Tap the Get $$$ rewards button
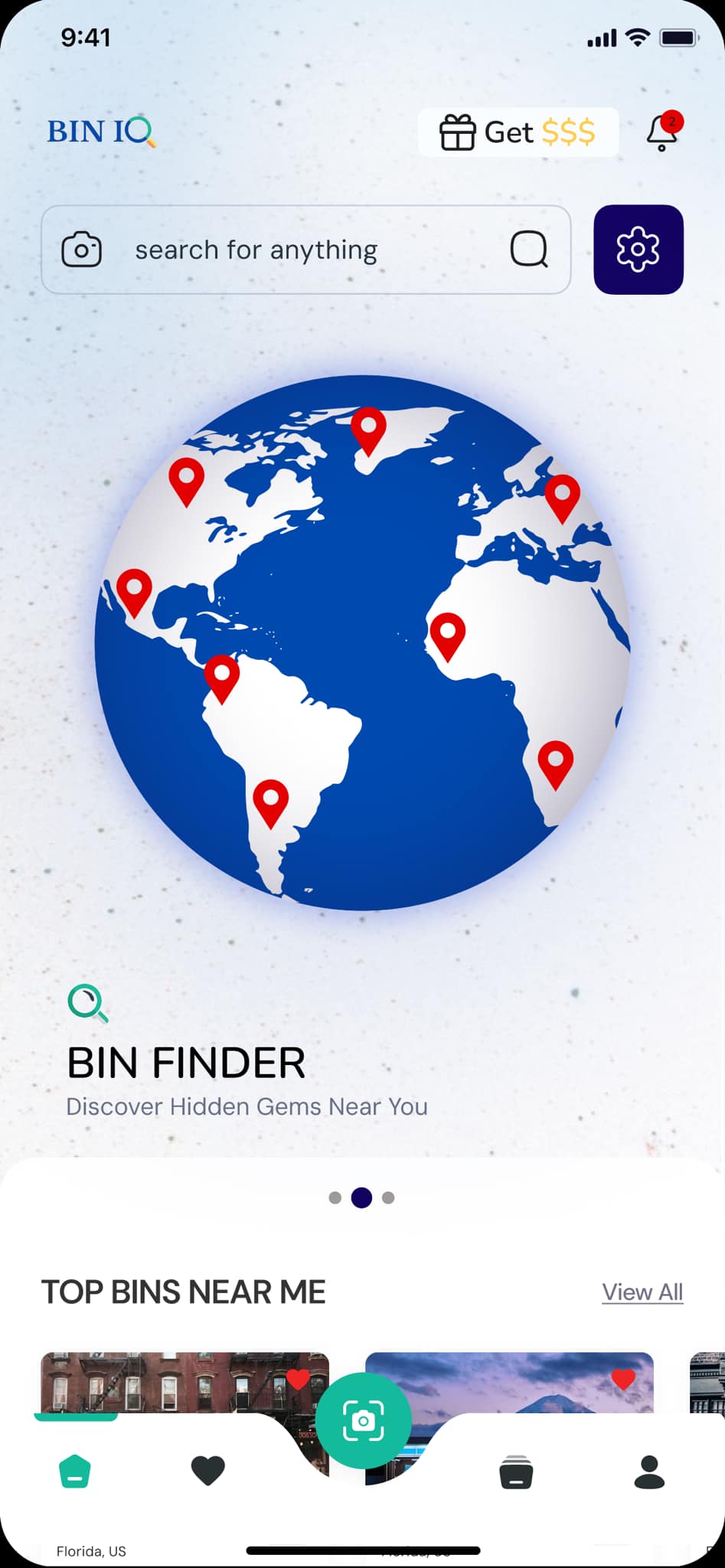725x1568 pixels. point(518,132)
